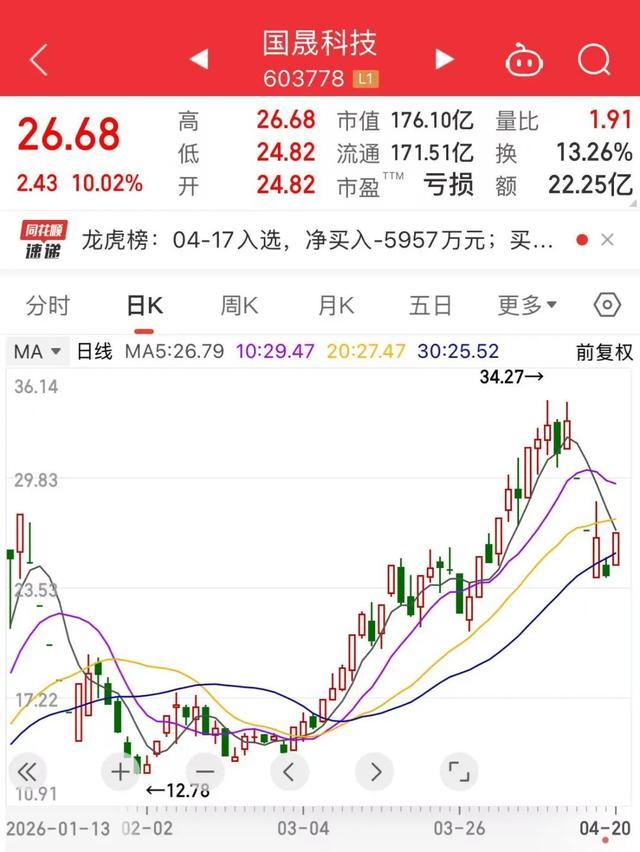The height and width of the screenshot is (852, 640).
Task: Zoom in the K-line chart
Action: 120,771
